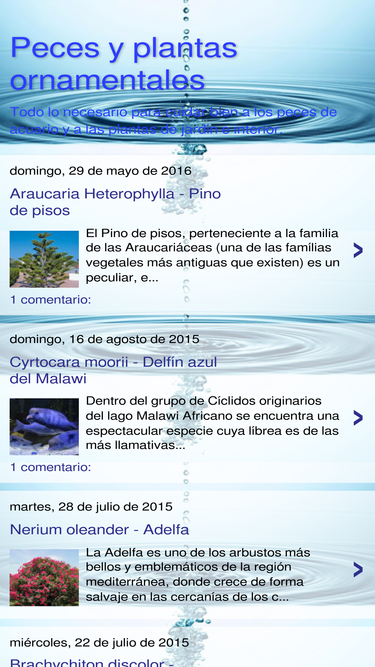
Task: Open the Cyrtocara moorii post title
Action: point(114,370)
